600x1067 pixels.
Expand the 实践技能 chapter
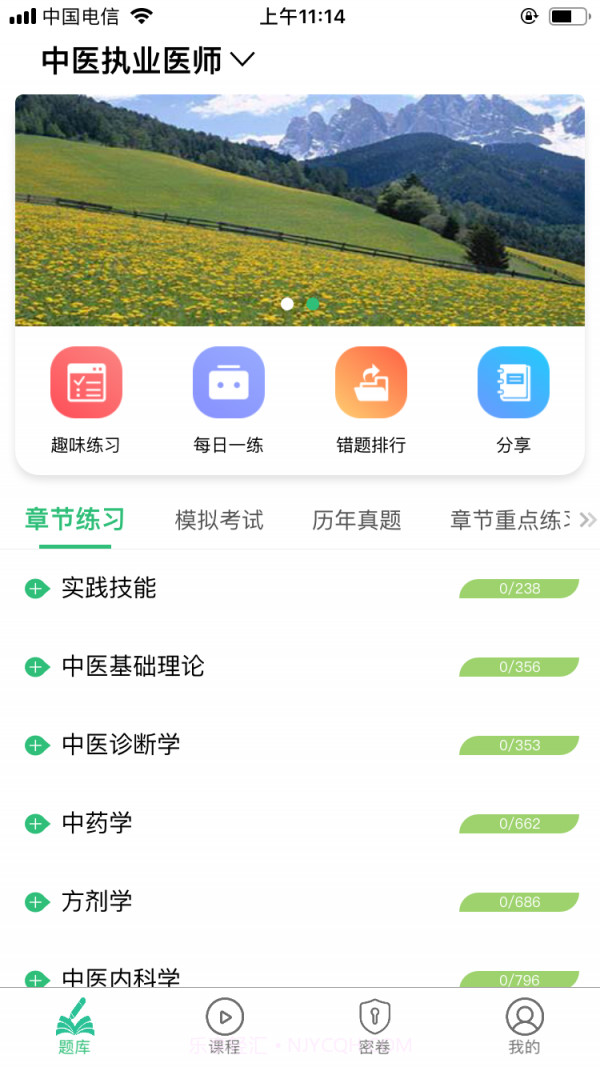37,589
